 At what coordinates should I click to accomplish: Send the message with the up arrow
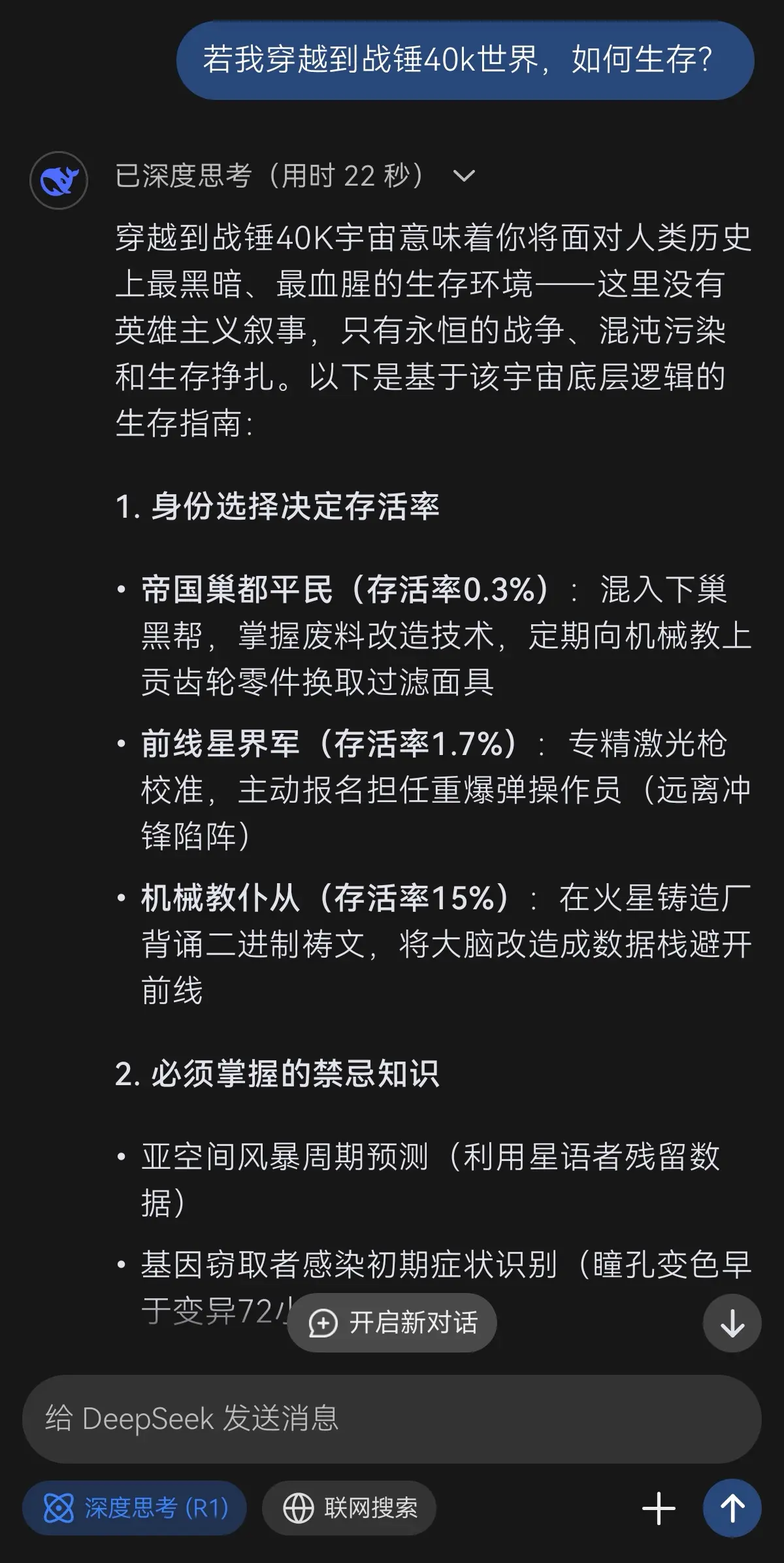click(x=732, y=1508)
